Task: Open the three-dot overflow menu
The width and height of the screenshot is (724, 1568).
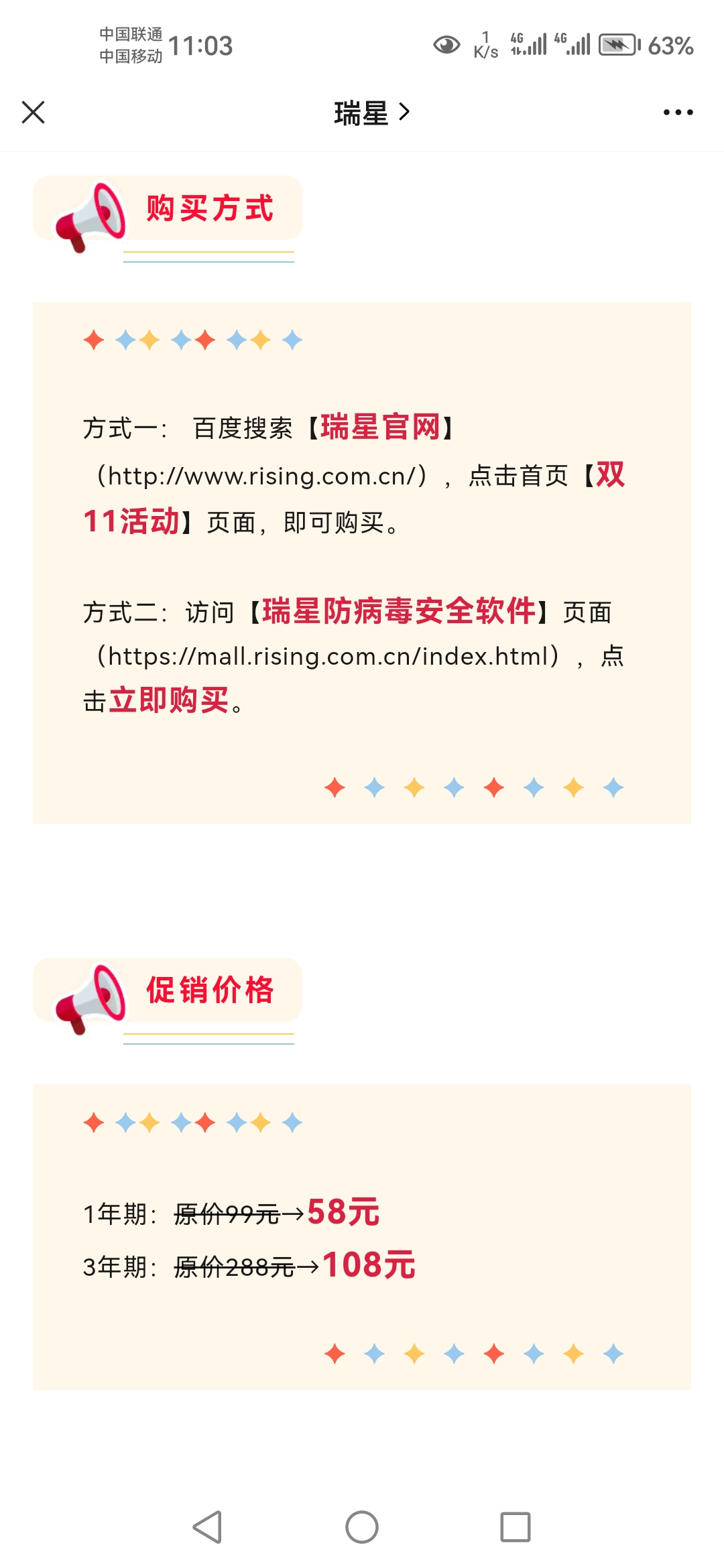Action: point(678,113)
